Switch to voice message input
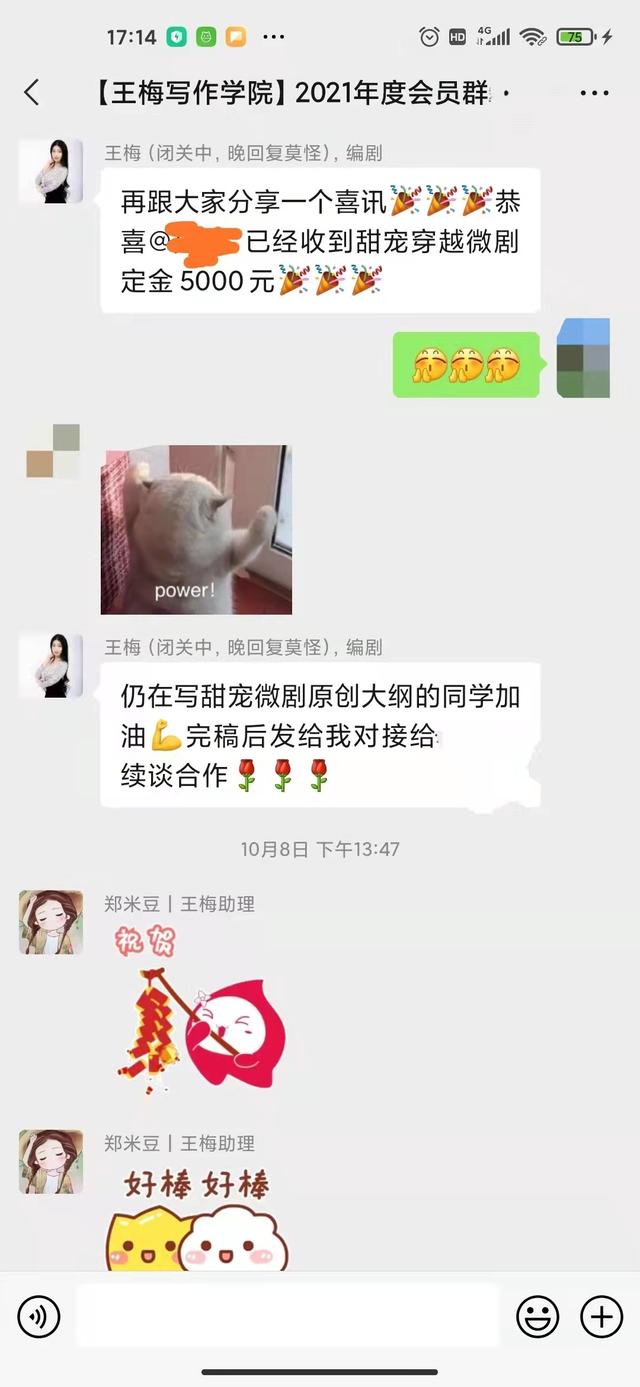Screen dimensions: 640x1387 point(39,1317)
